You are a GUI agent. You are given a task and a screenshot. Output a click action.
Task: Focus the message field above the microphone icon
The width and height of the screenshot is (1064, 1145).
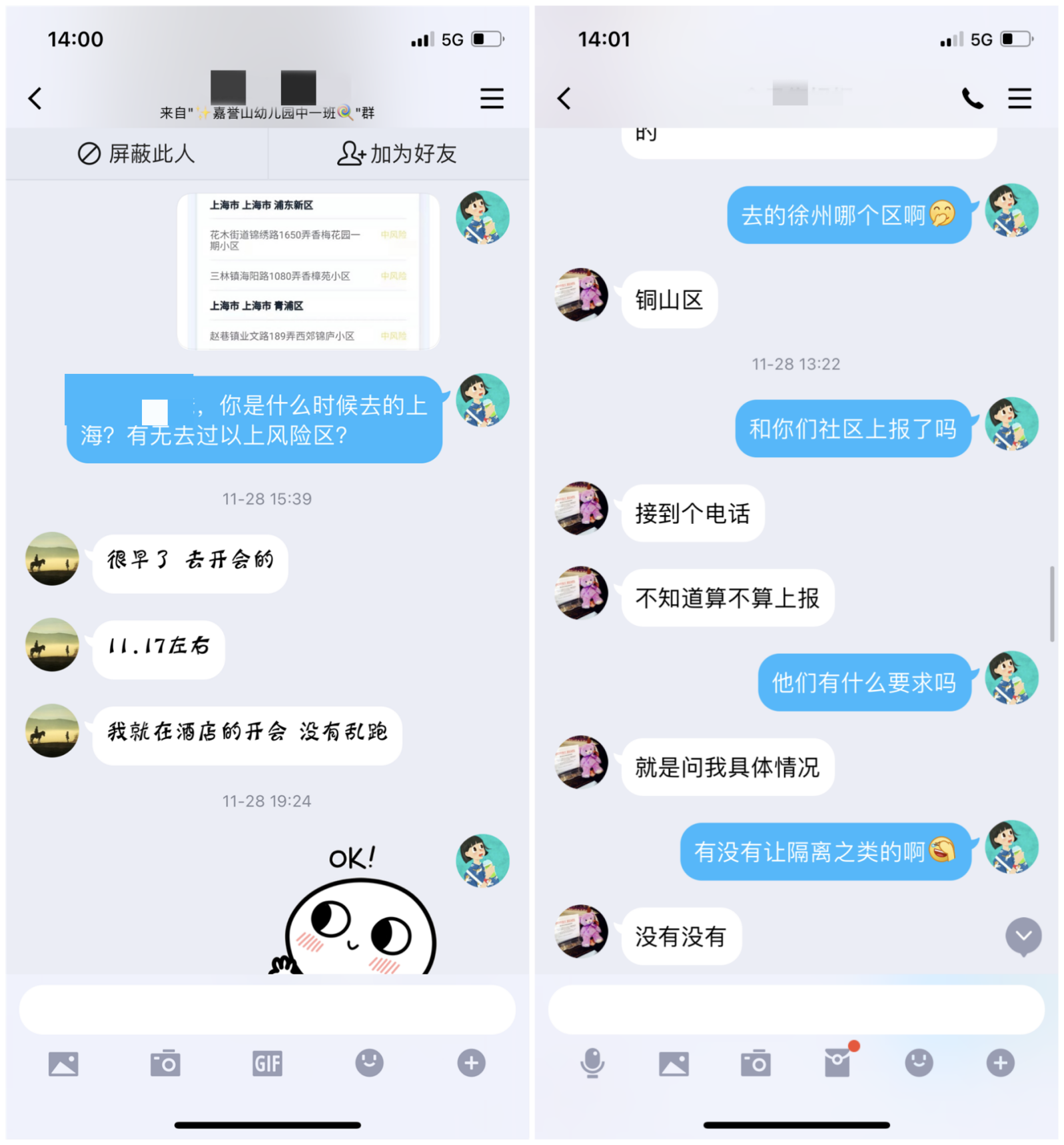click(x=796, y=1009)
